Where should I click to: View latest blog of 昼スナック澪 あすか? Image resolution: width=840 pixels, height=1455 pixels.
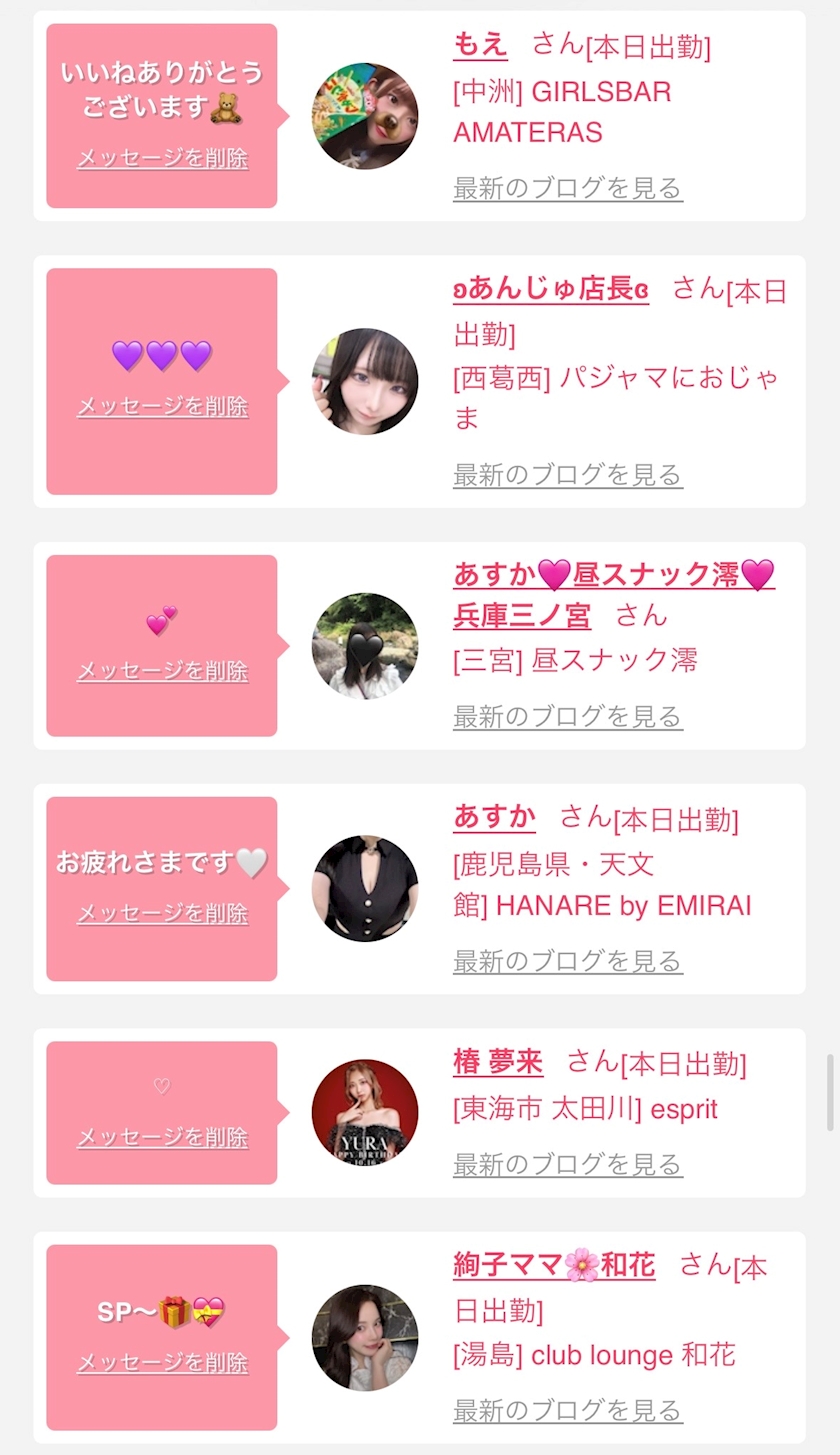567,716
